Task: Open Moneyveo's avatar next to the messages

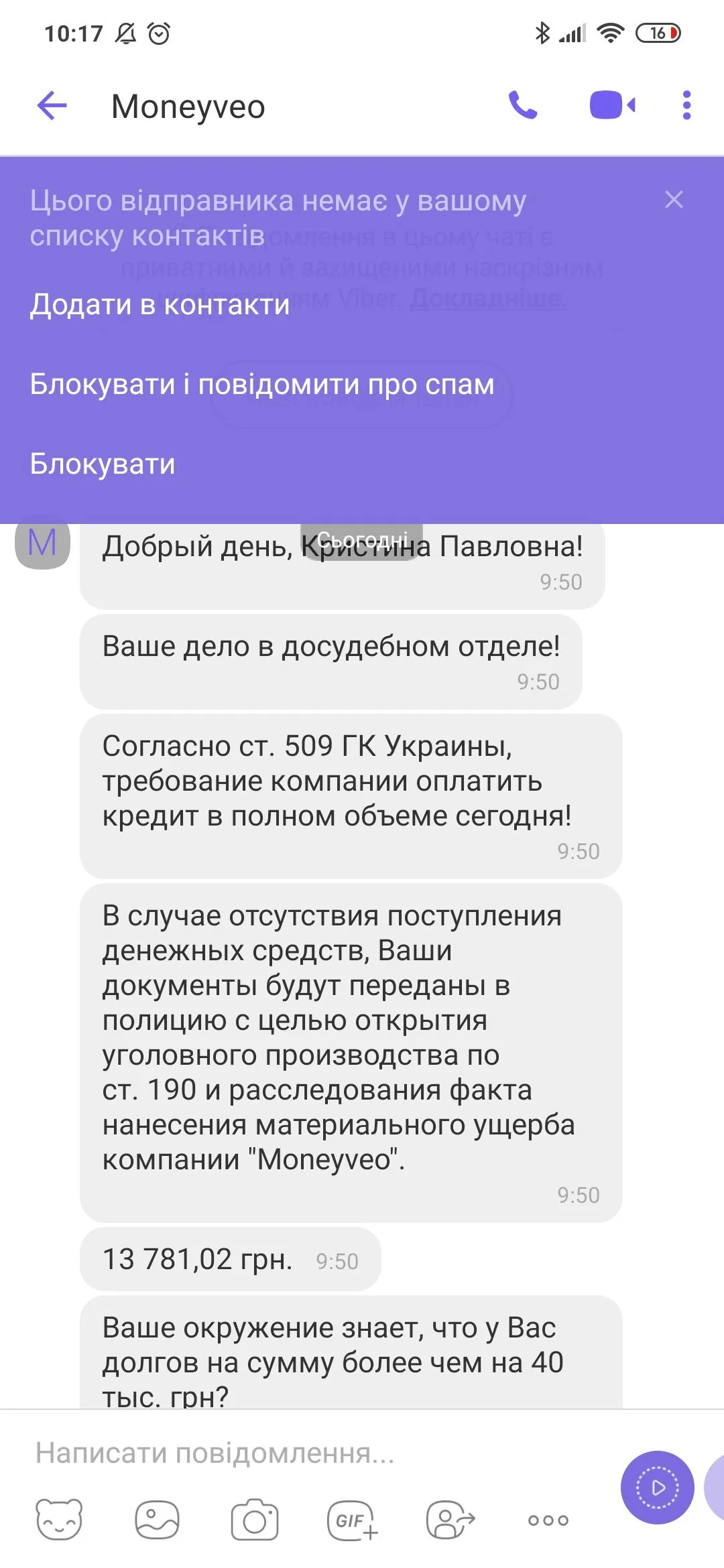Action: coord(42,541)
